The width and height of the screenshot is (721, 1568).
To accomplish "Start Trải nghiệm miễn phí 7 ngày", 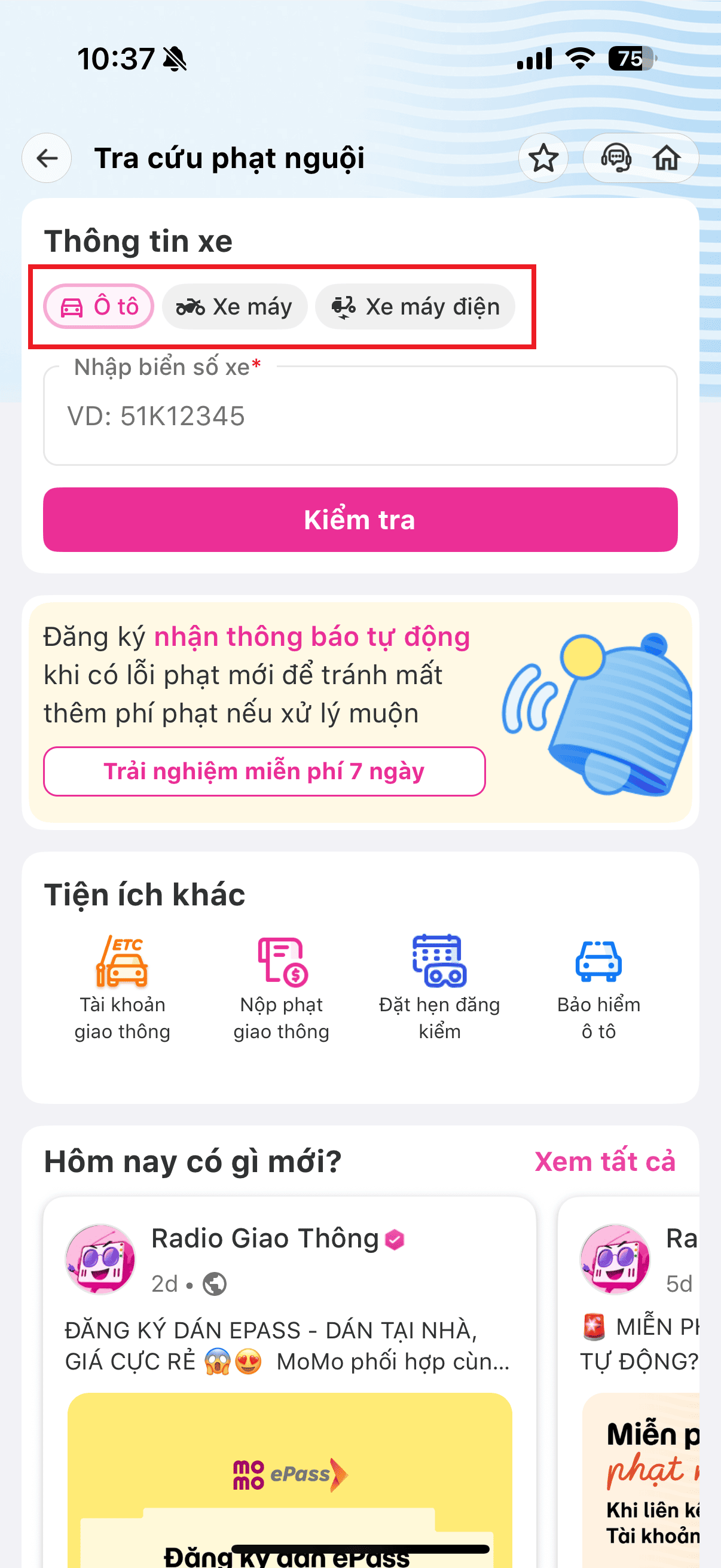I will [x=264, y=771].
